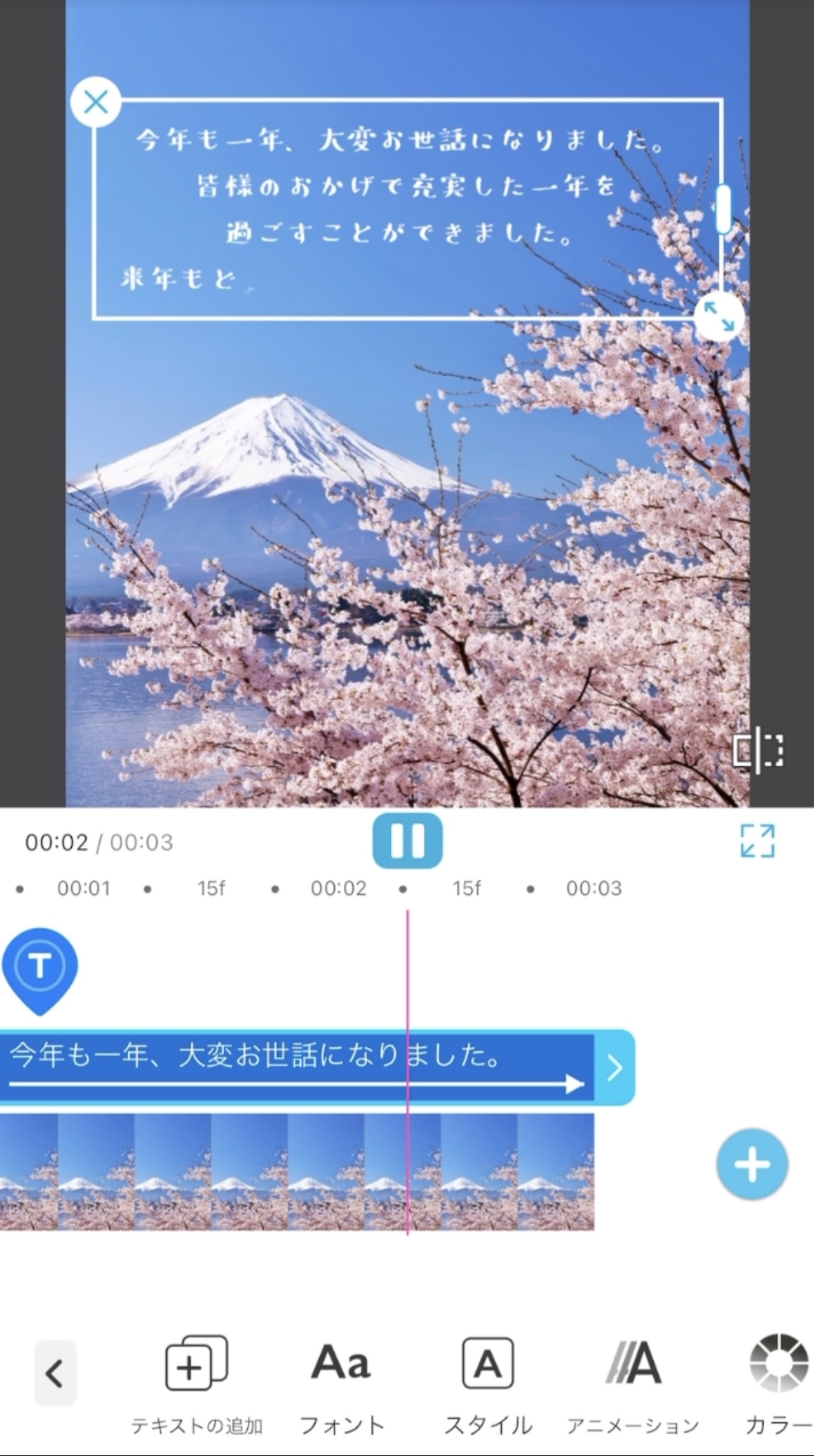Pause the video playback
Screen dimensions: 814x1456
pyautogui.click(x=407, y=842)
